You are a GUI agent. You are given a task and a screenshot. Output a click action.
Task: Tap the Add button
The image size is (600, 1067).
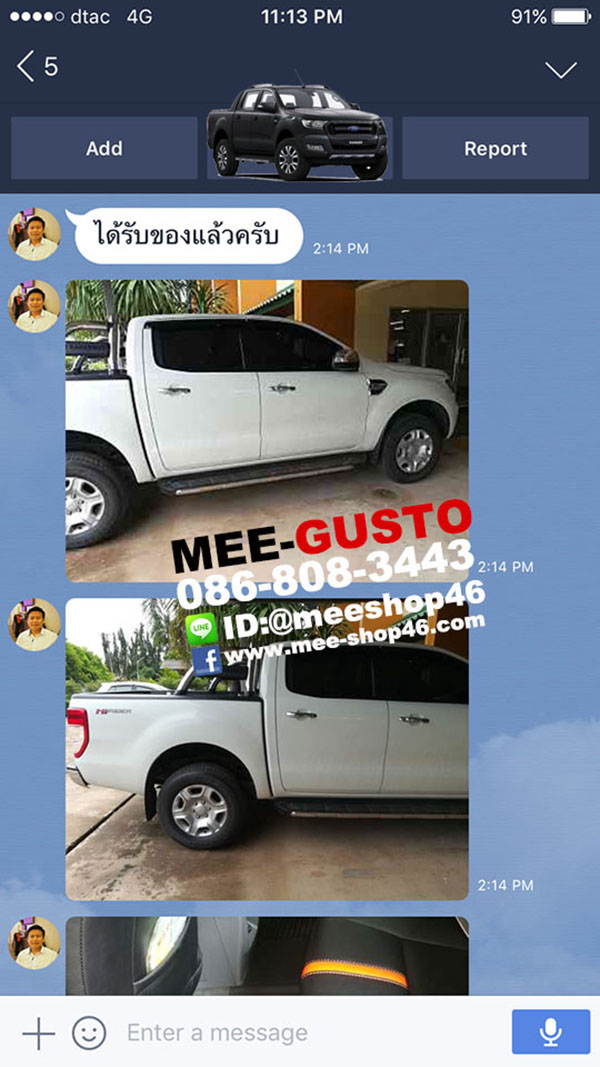tap(104, 148)
